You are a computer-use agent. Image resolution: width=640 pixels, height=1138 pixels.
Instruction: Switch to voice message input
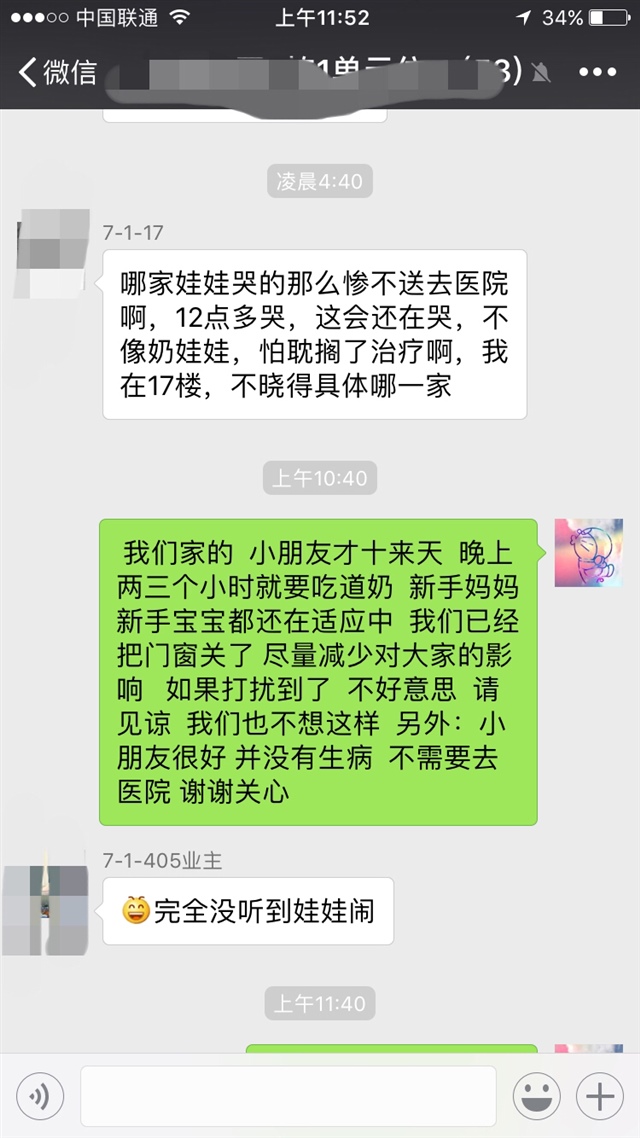40,1097
